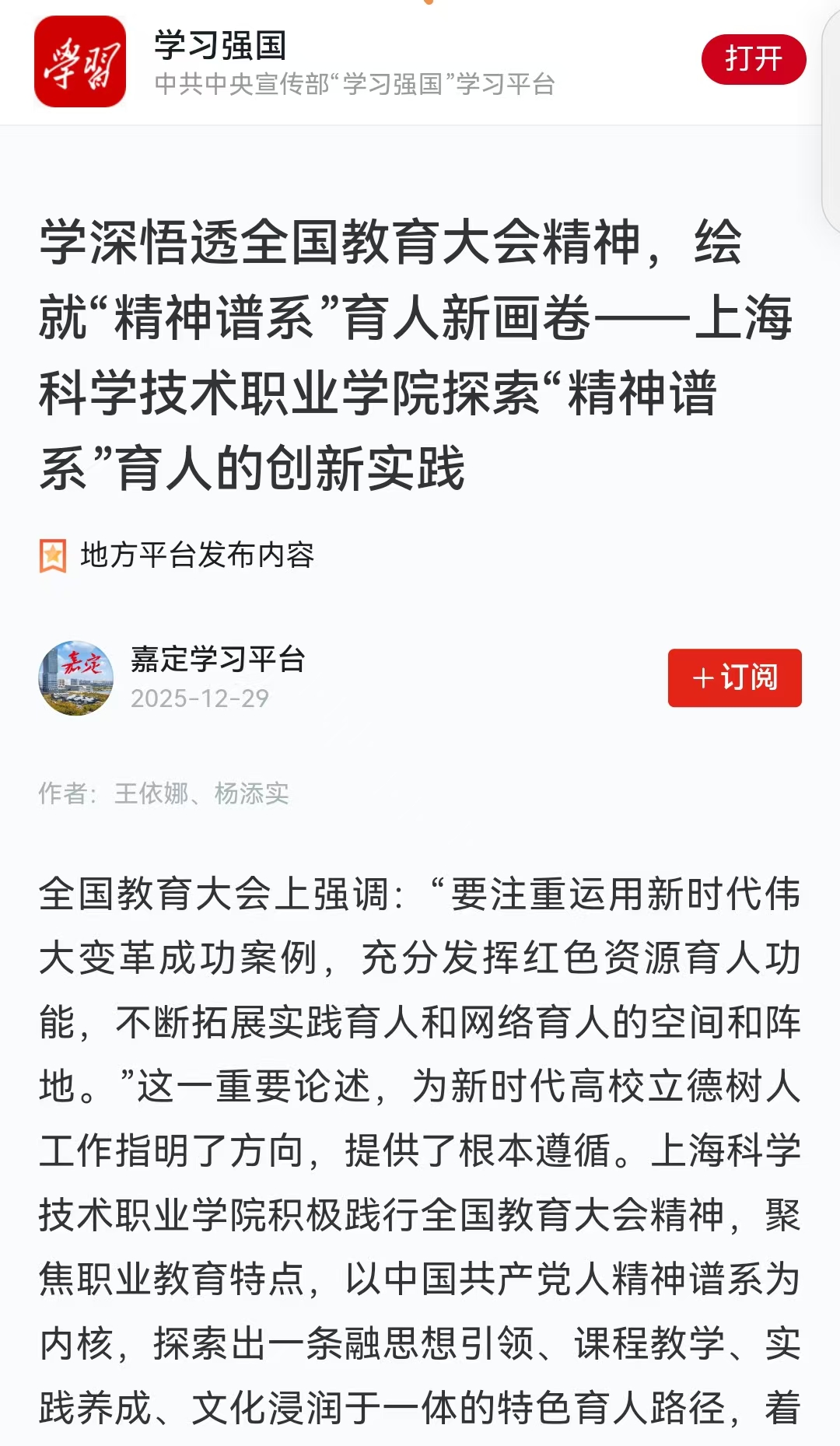Image resolution: width=840 pixels, height=1446 pixels.
Task: Open the 嘉定学习平台 publisher profile
Action: (218, 660)
